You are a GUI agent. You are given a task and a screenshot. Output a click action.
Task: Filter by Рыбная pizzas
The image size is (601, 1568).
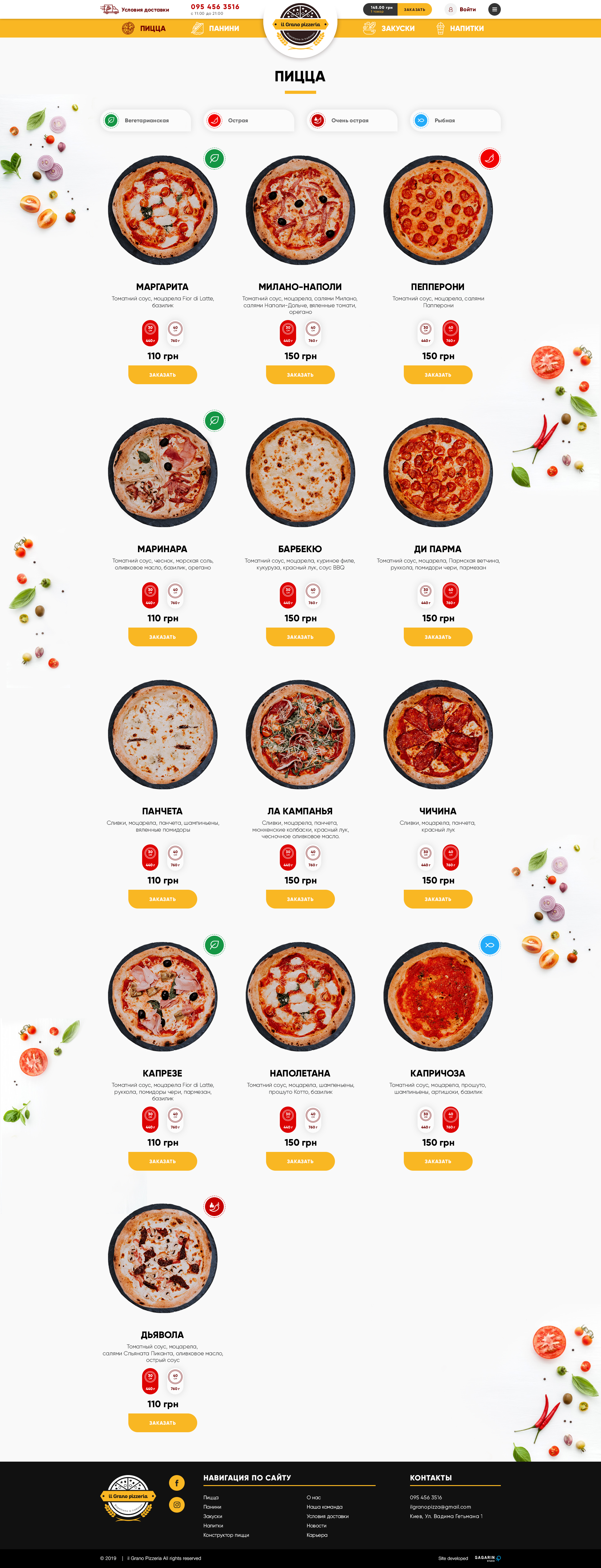tap(455, 120)
